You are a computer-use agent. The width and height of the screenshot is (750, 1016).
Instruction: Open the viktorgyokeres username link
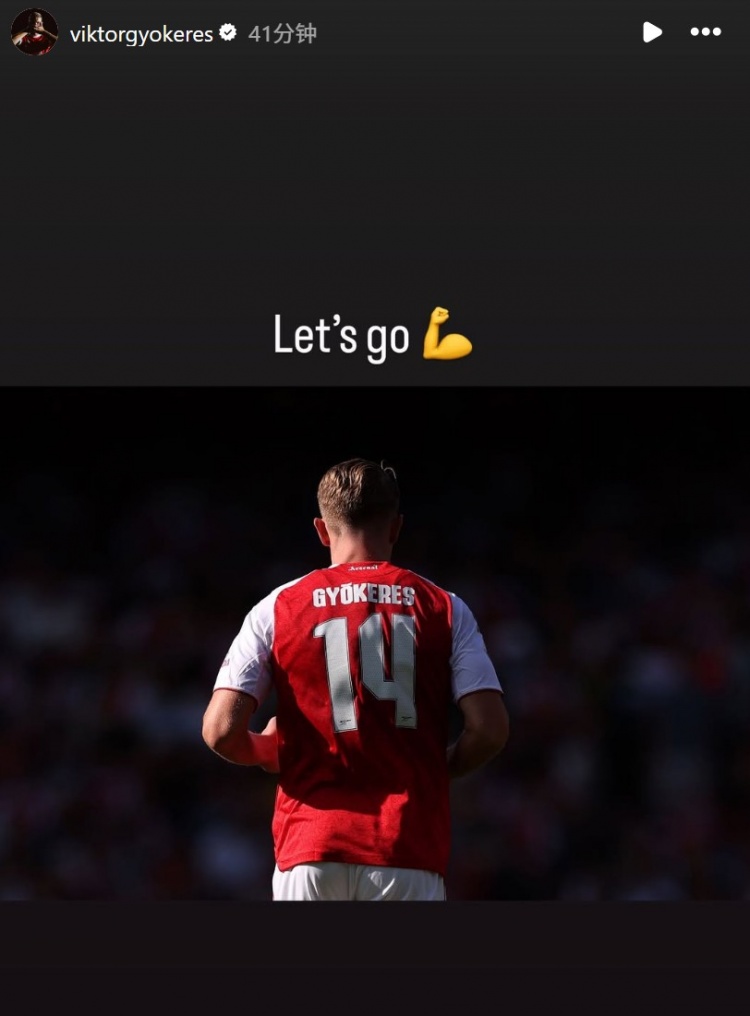pyautogui.click(x=141, y=33)
